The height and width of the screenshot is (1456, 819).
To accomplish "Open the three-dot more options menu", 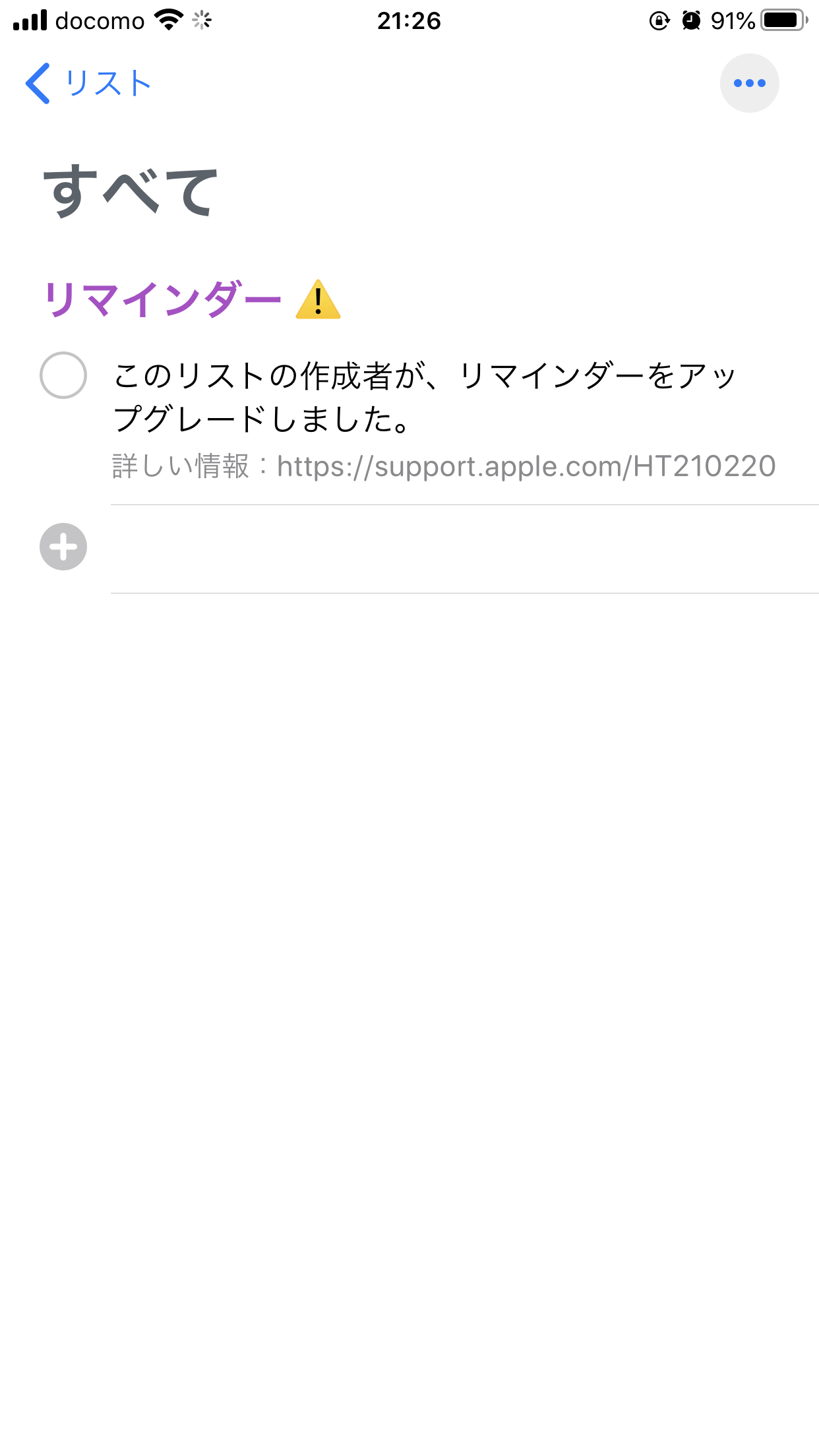I will 749,83.
